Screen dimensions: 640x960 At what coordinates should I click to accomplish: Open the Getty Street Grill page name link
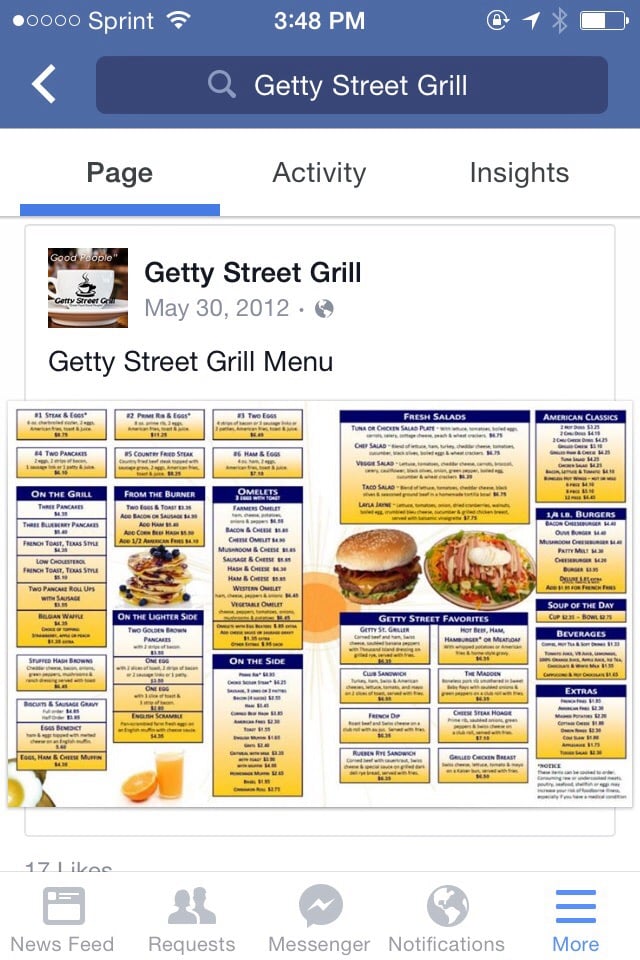(252, 272)
